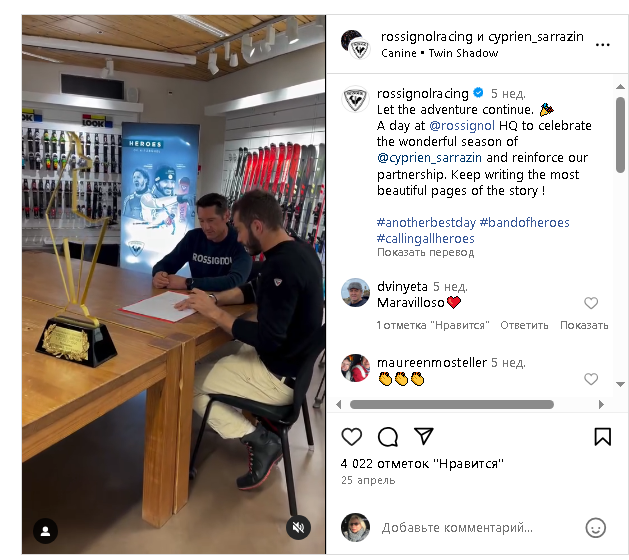Open the comment bubble icon
This screenshot has height=560, width=629.
click(388, 437)
